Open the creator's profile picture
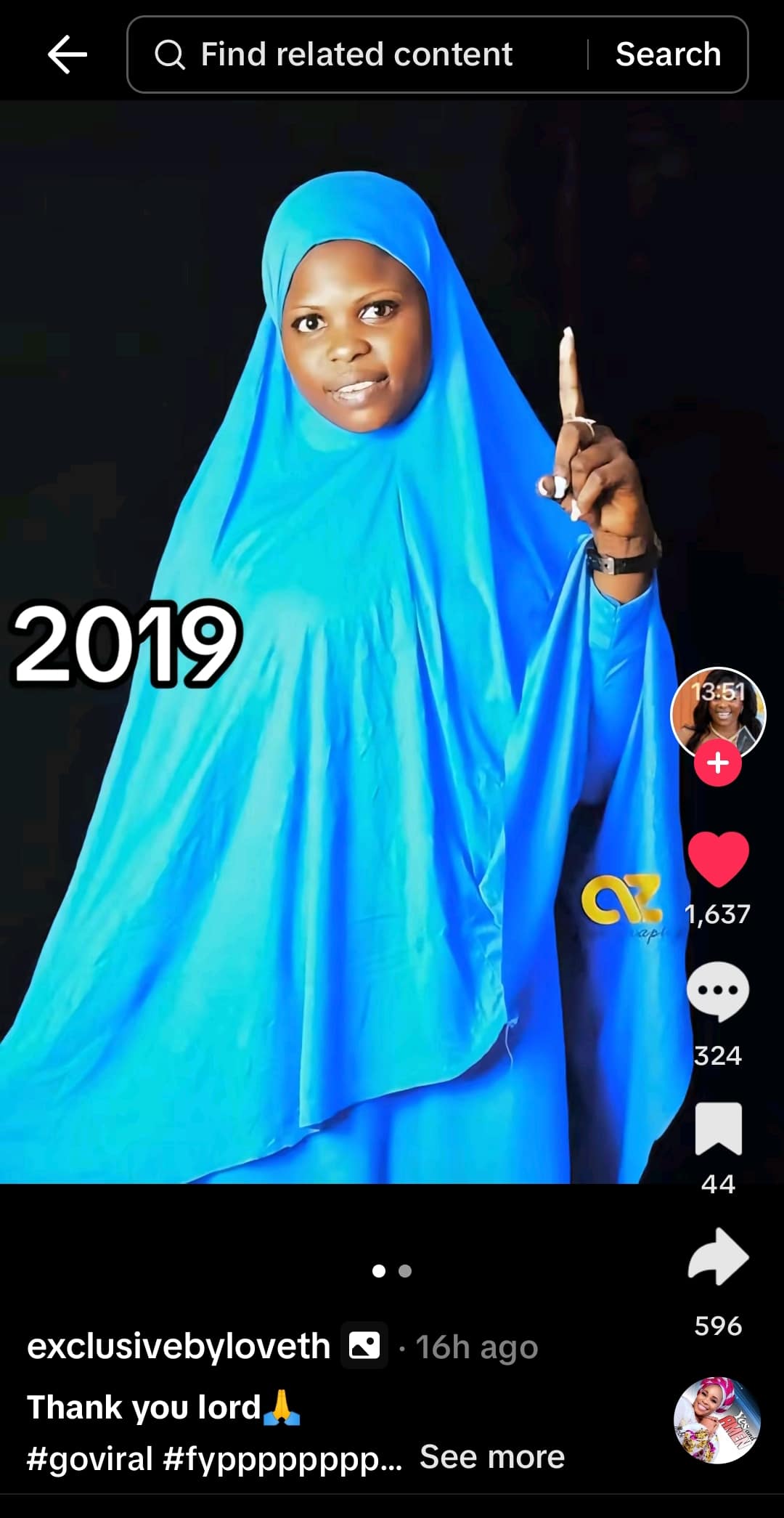 [718, 712]
